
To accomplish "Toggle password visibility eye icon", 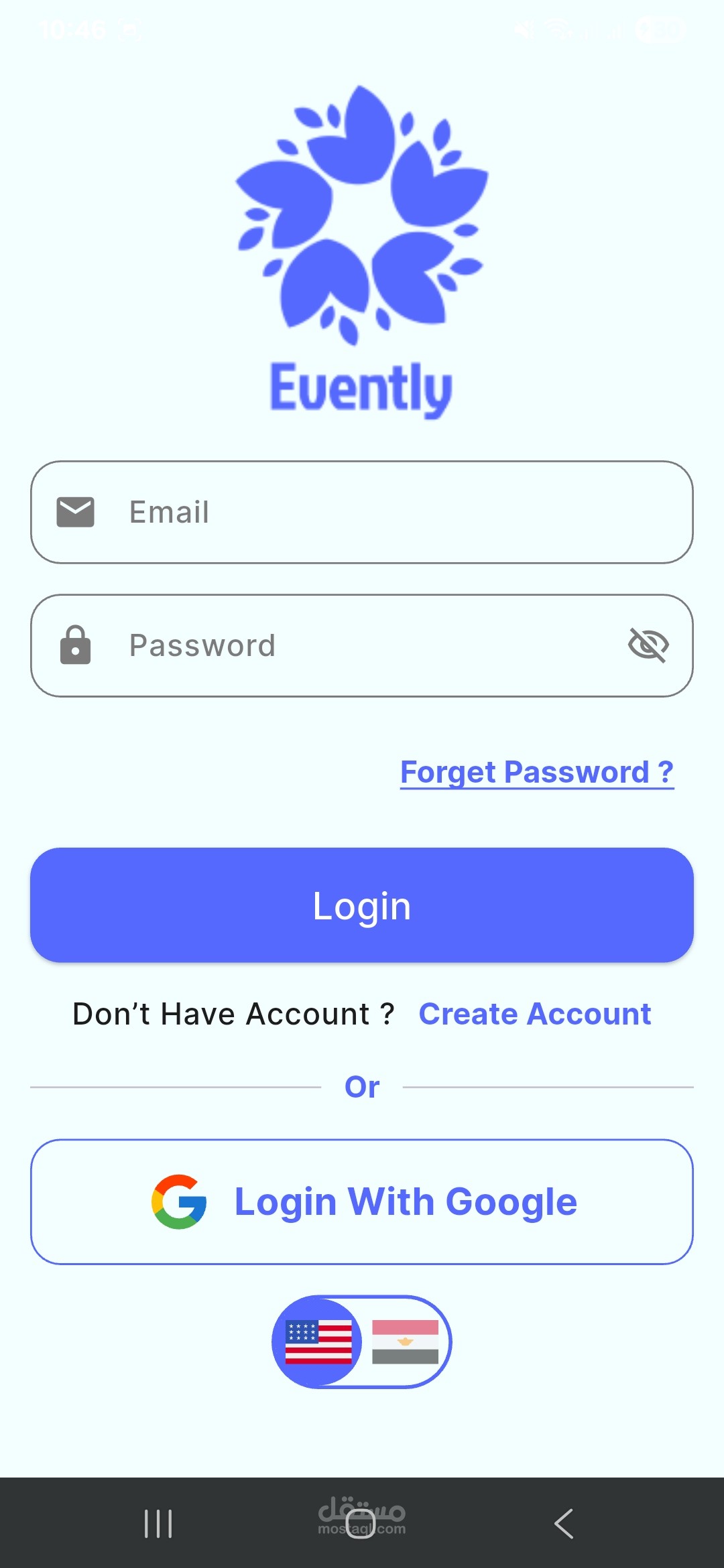I will (x=648, y=645).
